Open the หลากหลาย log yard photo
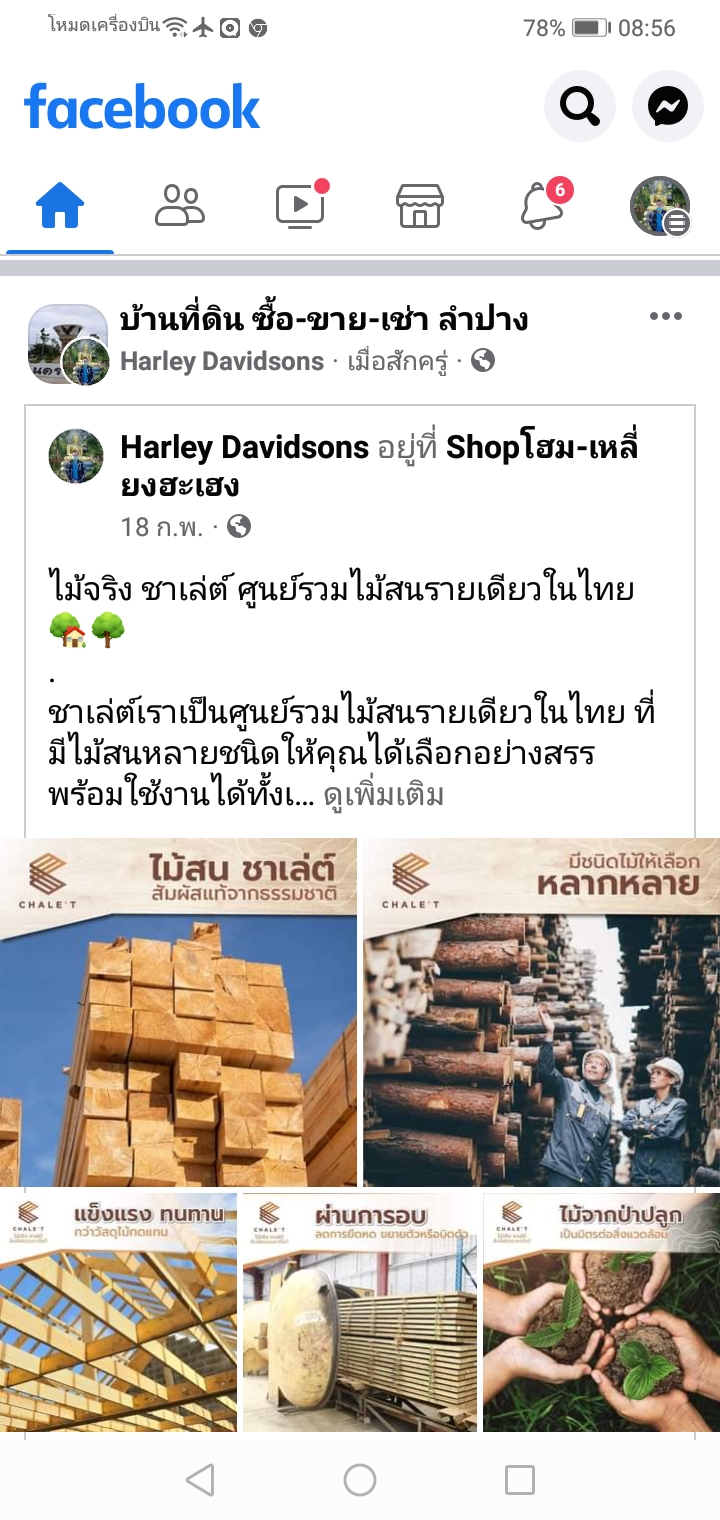The width and height of the screenshot is (720, 1520). click(x=541, y=1012)
